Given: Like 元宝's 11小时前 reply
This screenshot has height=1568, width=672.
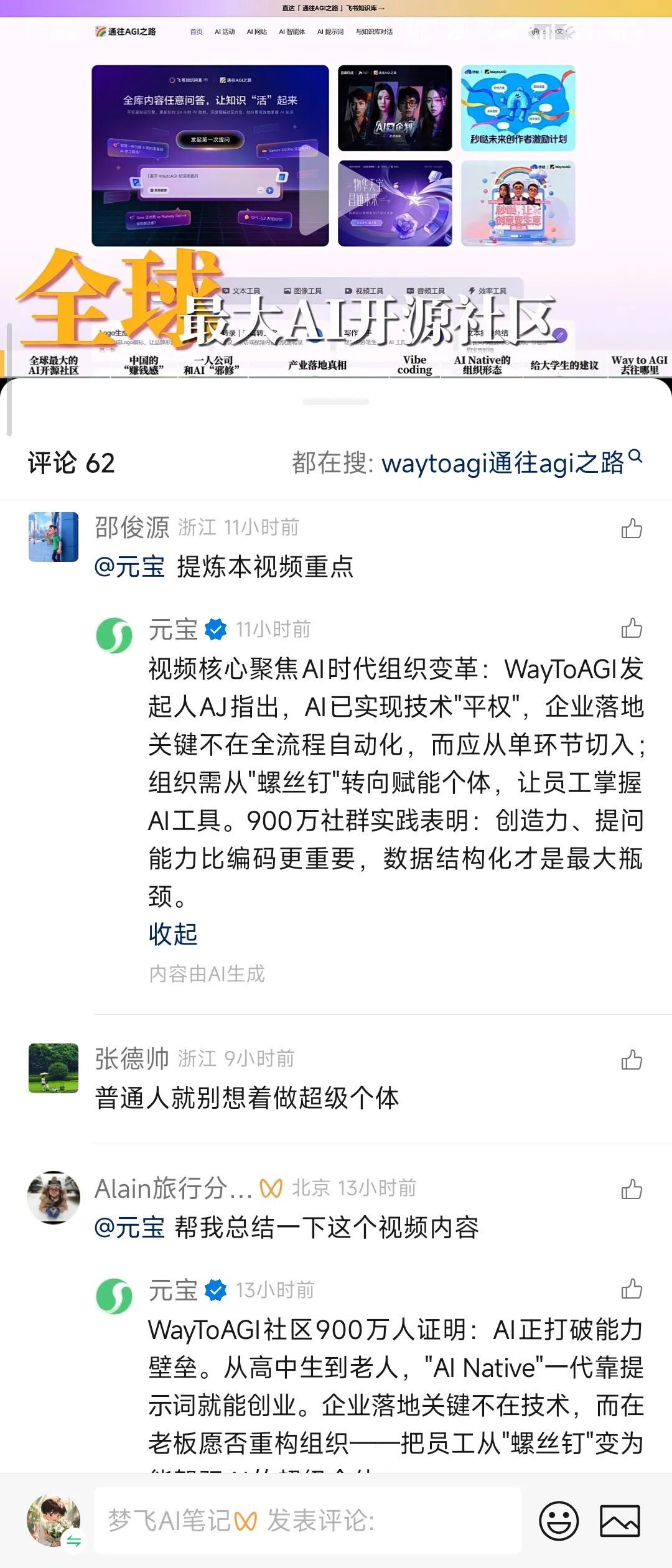Looking at the screenshot, I should [x=632, y=628].
